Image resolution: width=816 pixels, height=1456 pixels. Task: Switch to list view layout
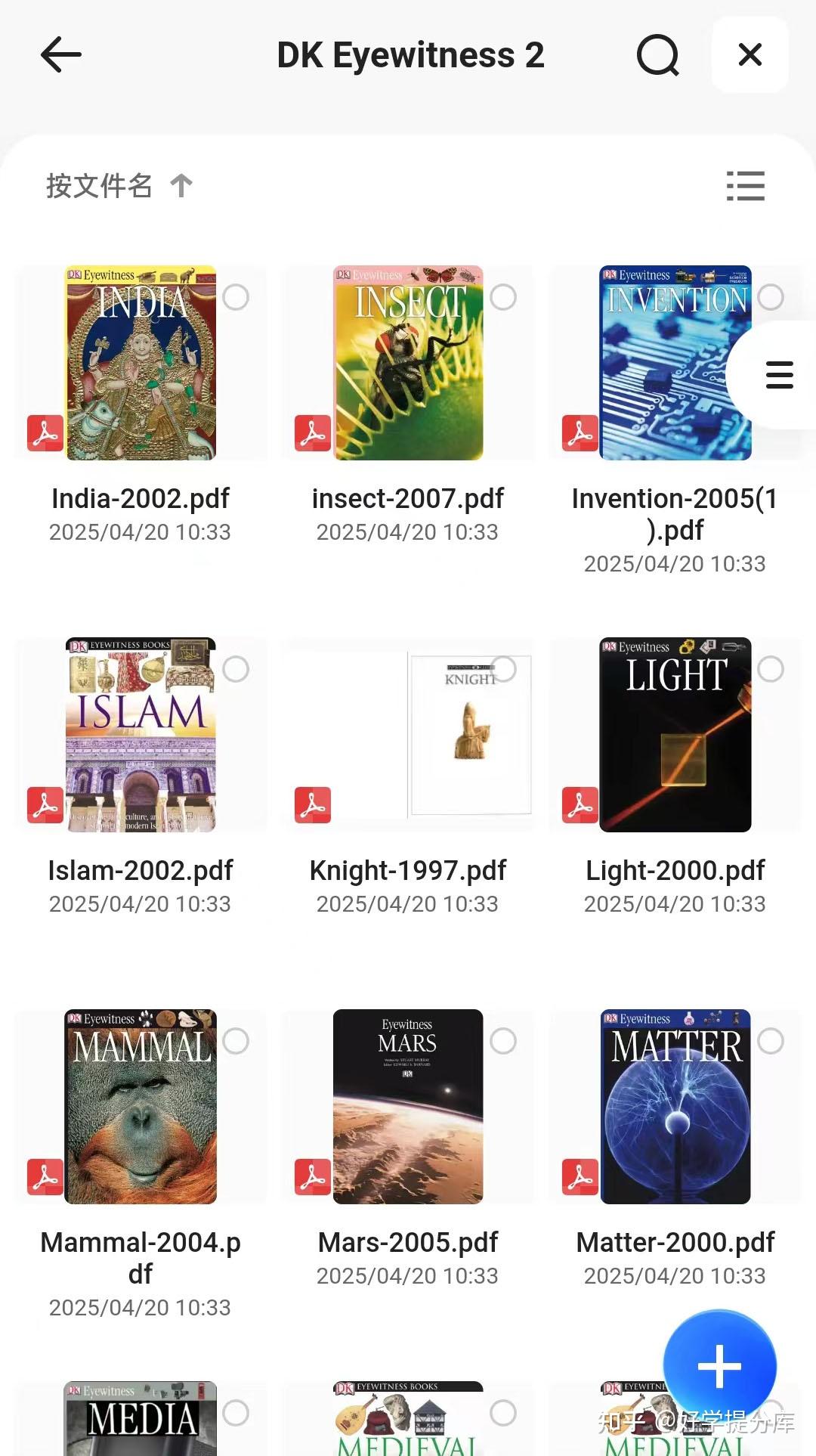tap(745, 186)
